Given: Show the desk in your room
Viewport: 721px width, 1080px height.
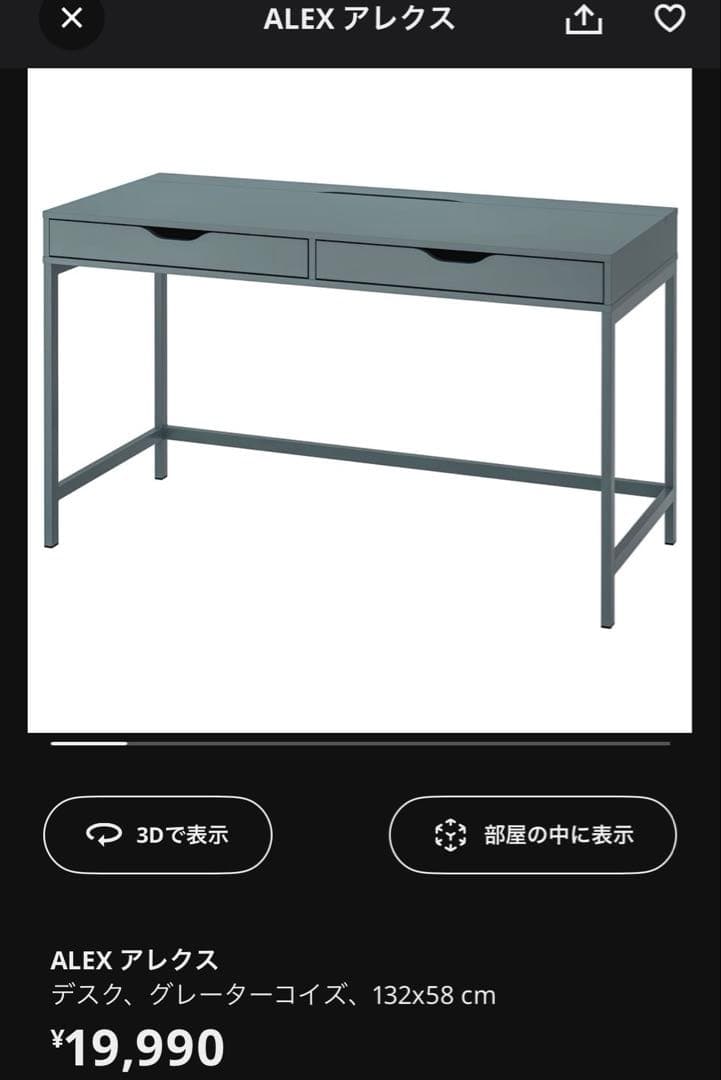Looking at the screenshot, I should 532,835.
